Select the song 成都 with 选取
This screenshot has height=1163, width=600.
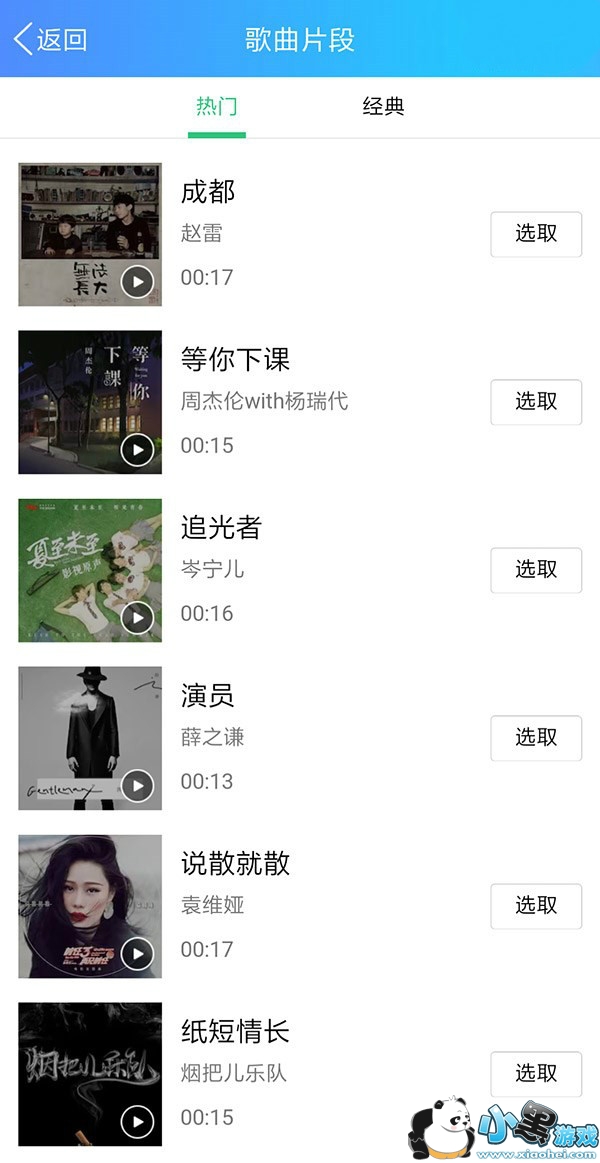(x=536, y=233)
